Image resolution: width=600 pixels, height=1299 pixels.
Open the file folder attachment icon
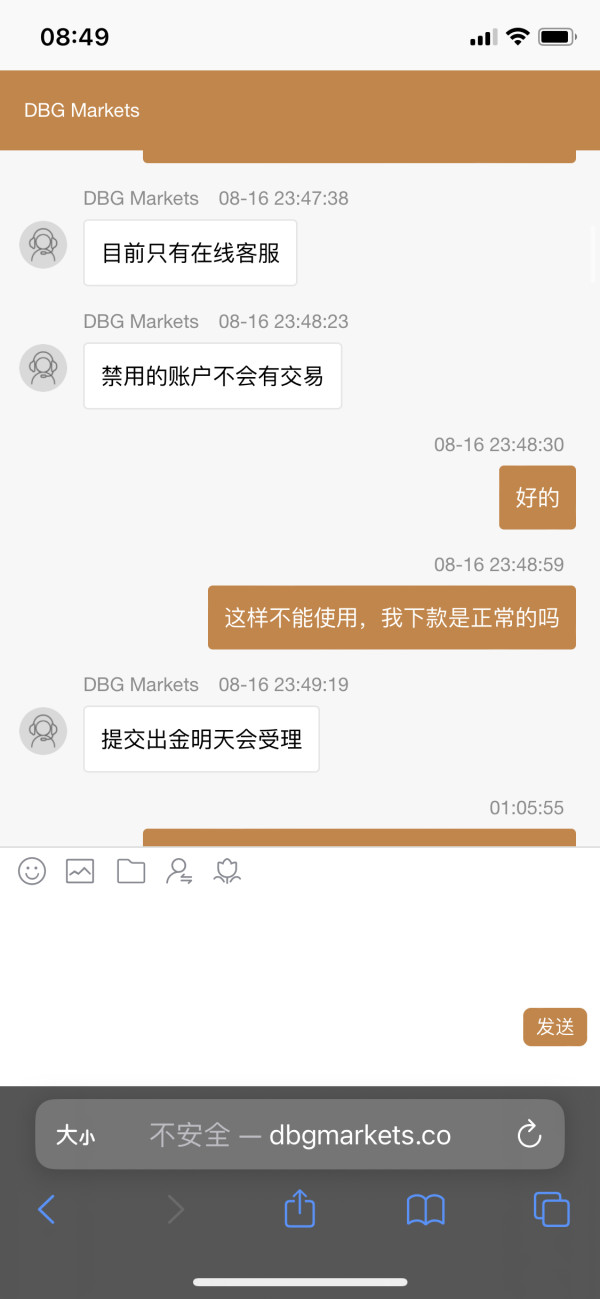click(131, 871)
